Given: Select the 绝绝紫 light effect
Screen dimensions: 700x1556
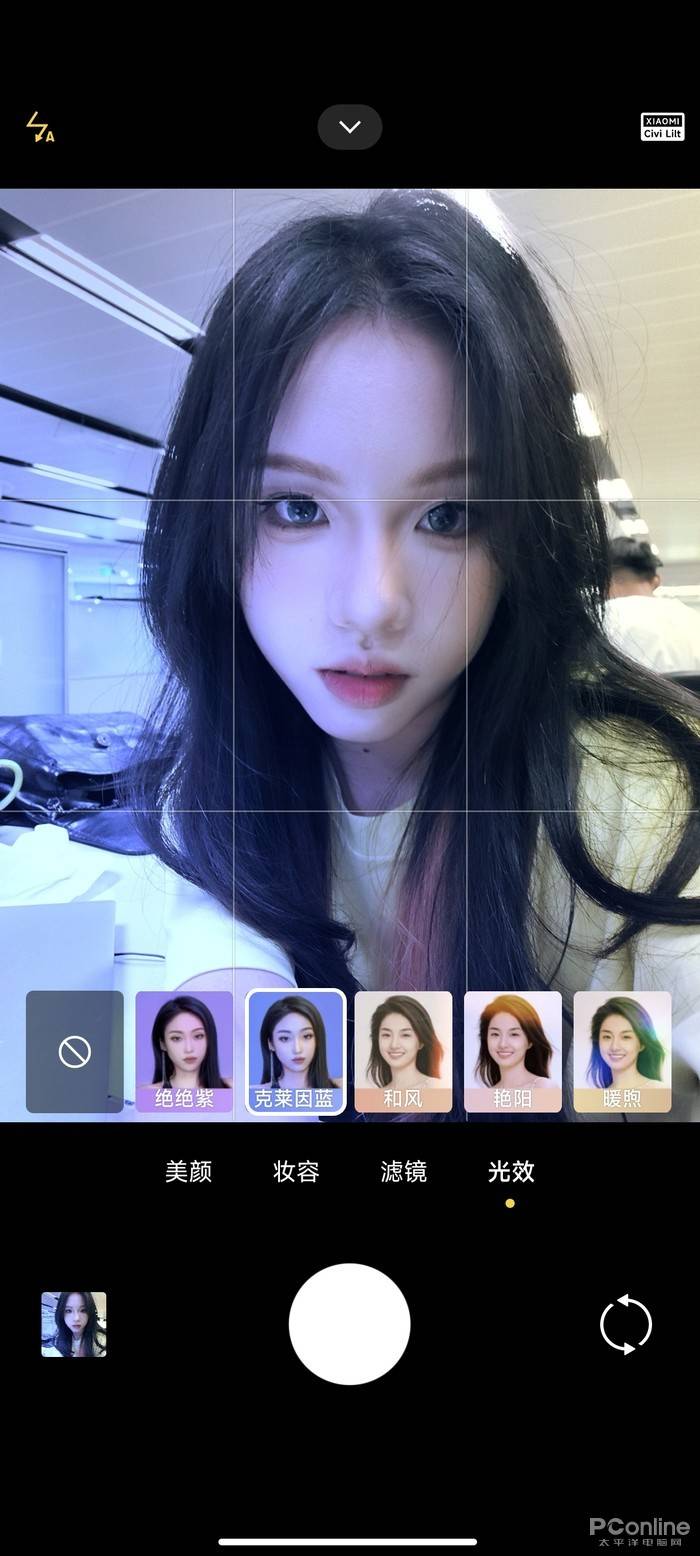Looking at the screenshot, I should pos(184,1052).
